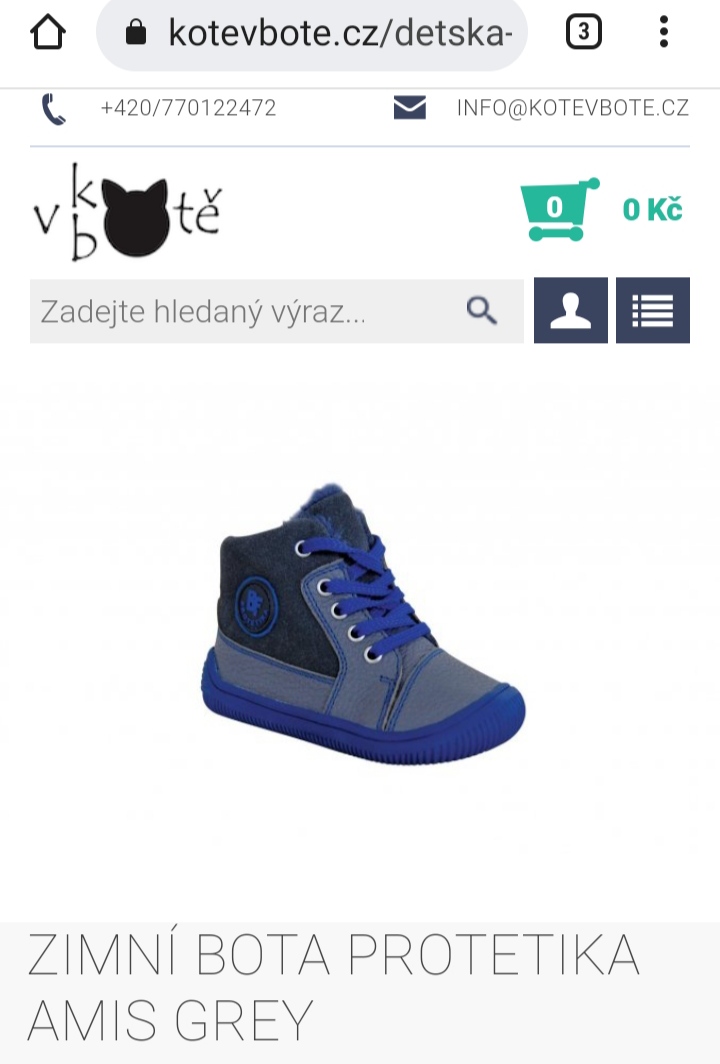Open the user account icon
Image resolution: width=720 pixels, height=1064 pixels.
[x=571, y=311]
